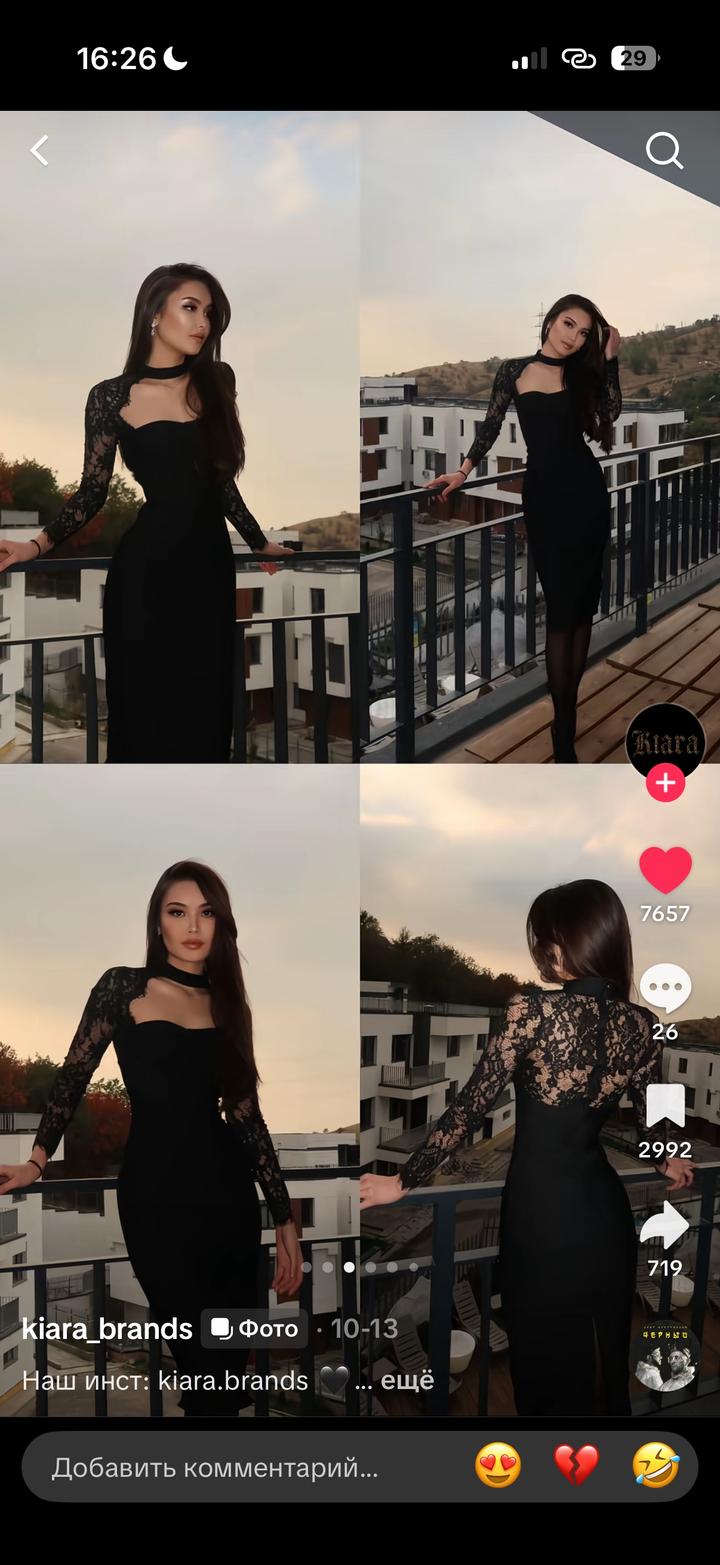This screenshot has width=720, height=1565.
Task: Open the kiara_brands username
Action: (x=107, y=1328)
